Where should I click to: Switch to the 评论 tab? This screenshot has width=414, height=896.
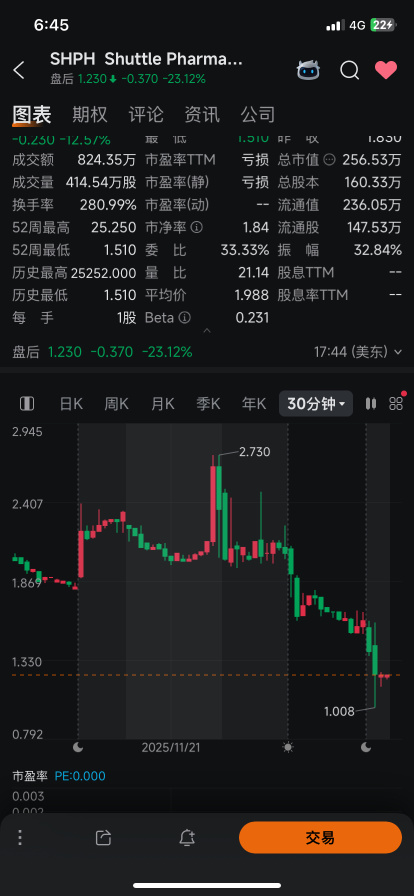tap(146, 114)
